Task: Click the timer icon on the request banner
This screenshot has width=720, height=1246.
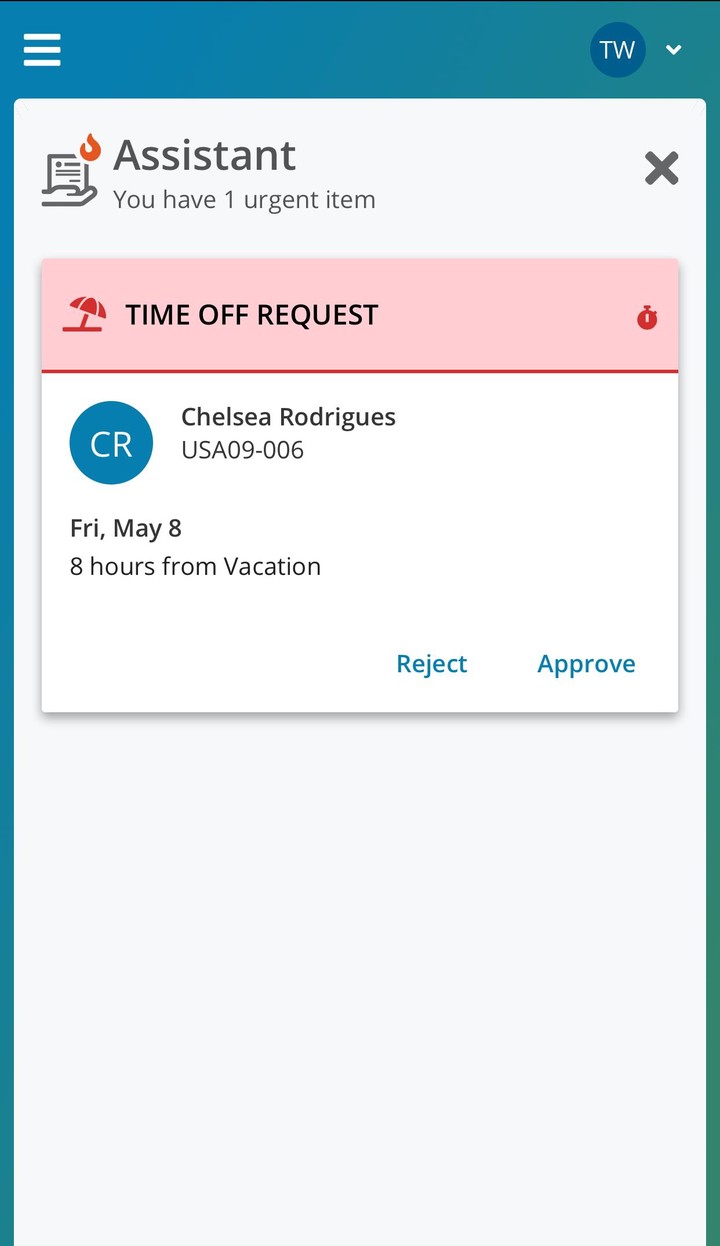Action: [x=647, y=317]
